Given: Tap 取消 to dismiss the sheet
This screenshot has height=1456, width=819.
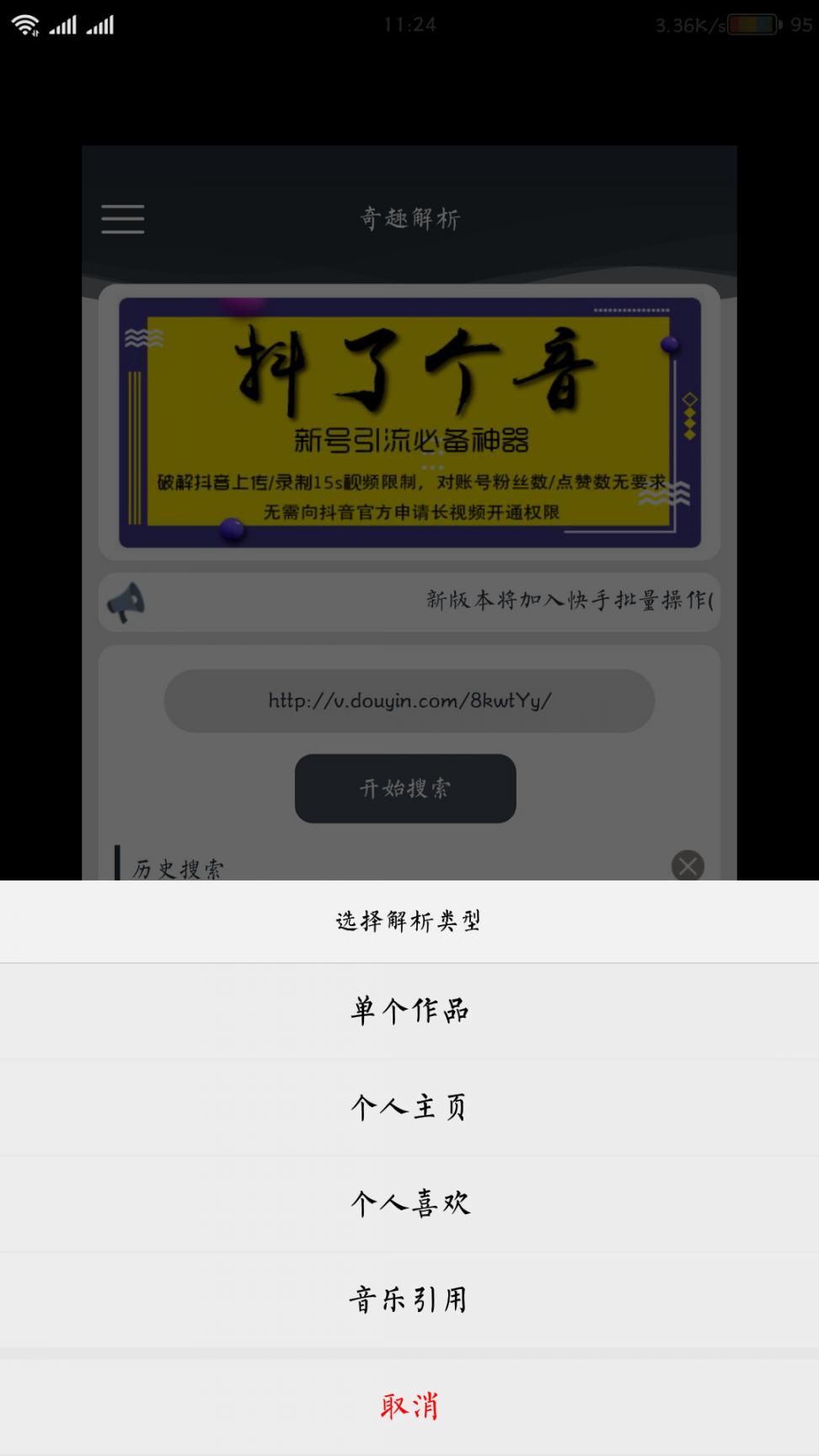Looking at the screenshot, I should (409, 1405).
